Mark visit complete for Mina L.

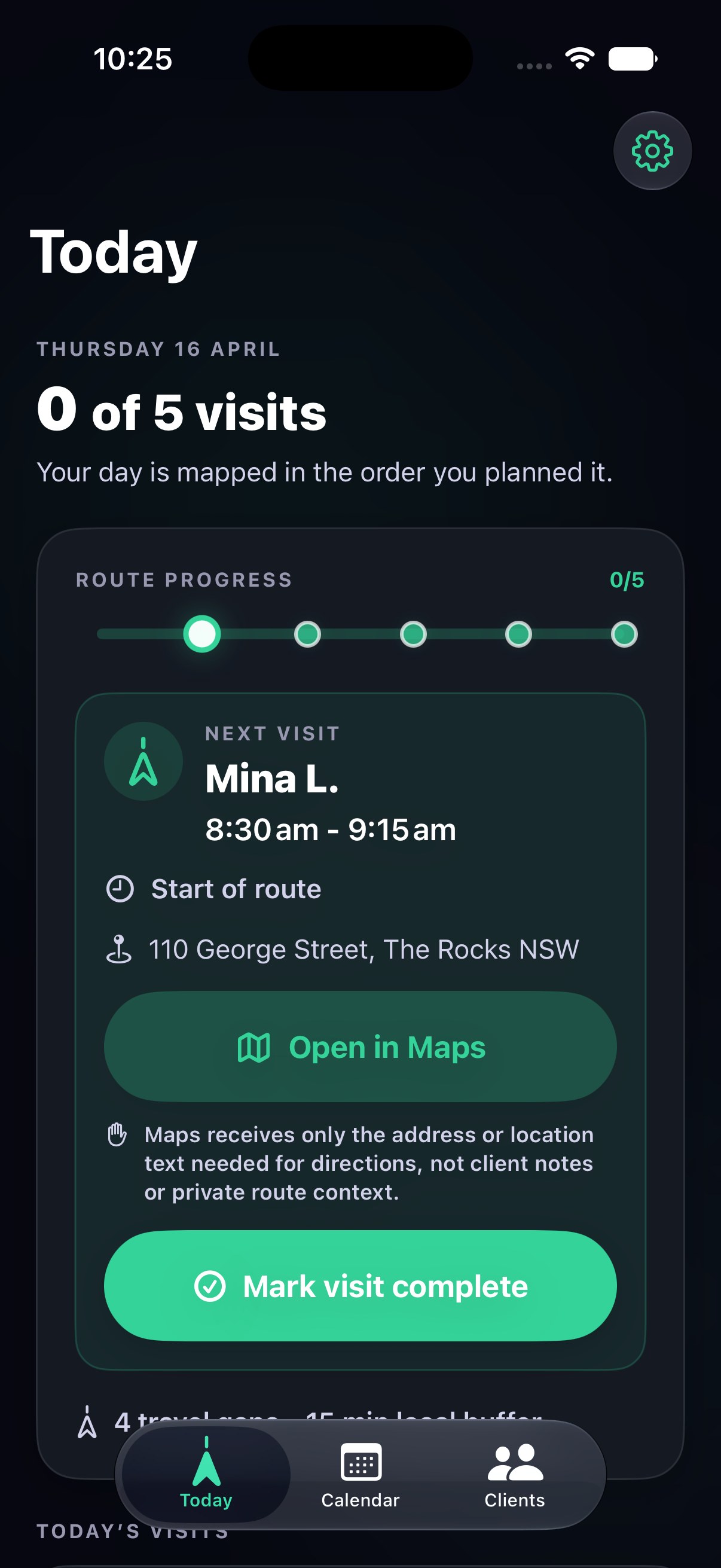pos(360,1286)
